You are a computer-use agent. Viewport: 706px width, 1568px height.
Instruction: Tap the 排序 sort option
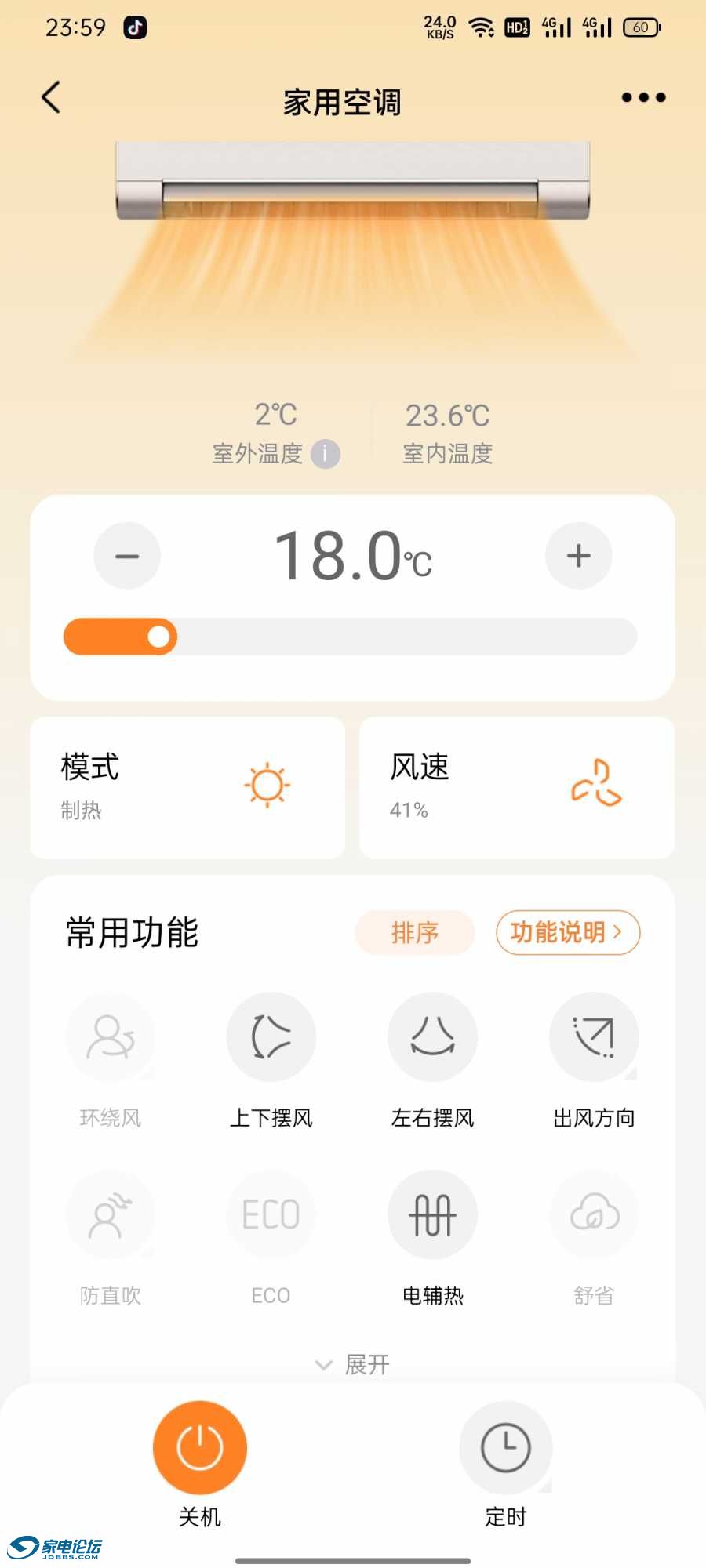pyautogui.click(x=414, y=932)
